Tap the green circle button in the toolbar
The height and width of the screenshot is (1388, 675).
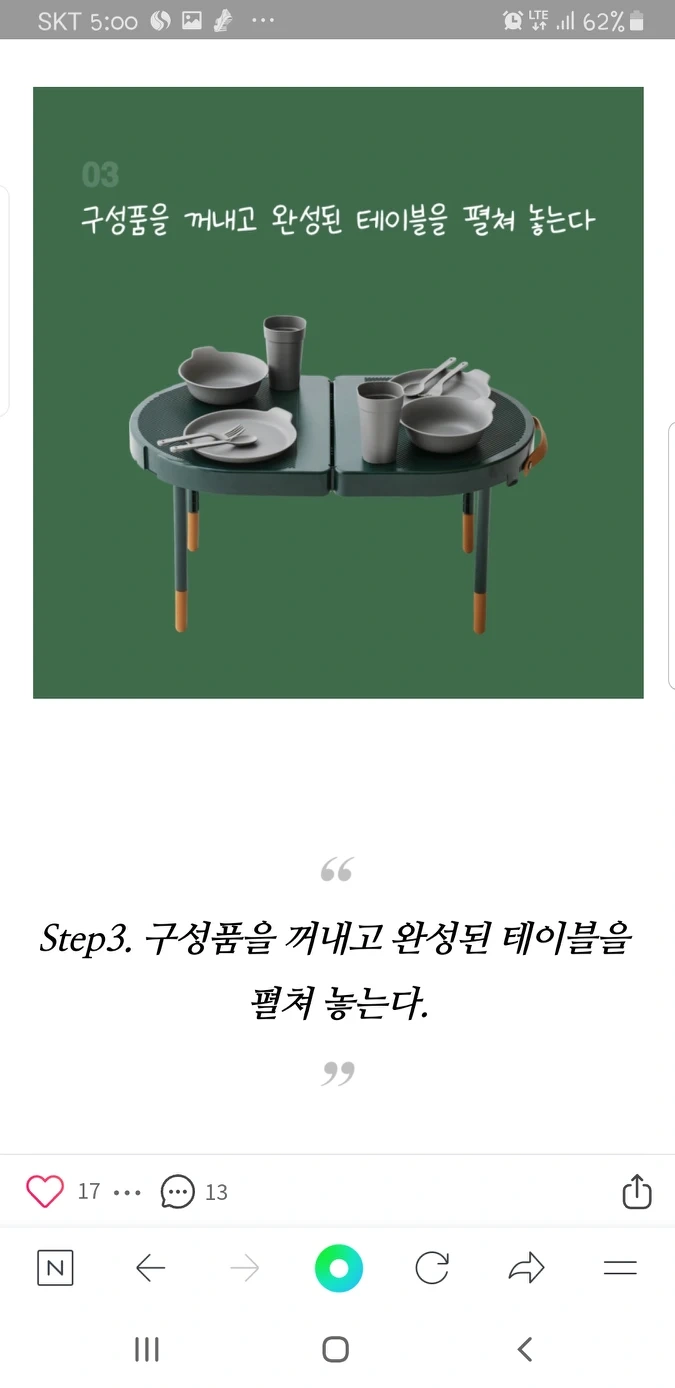pyautogui.click(x=338, y=1269)
